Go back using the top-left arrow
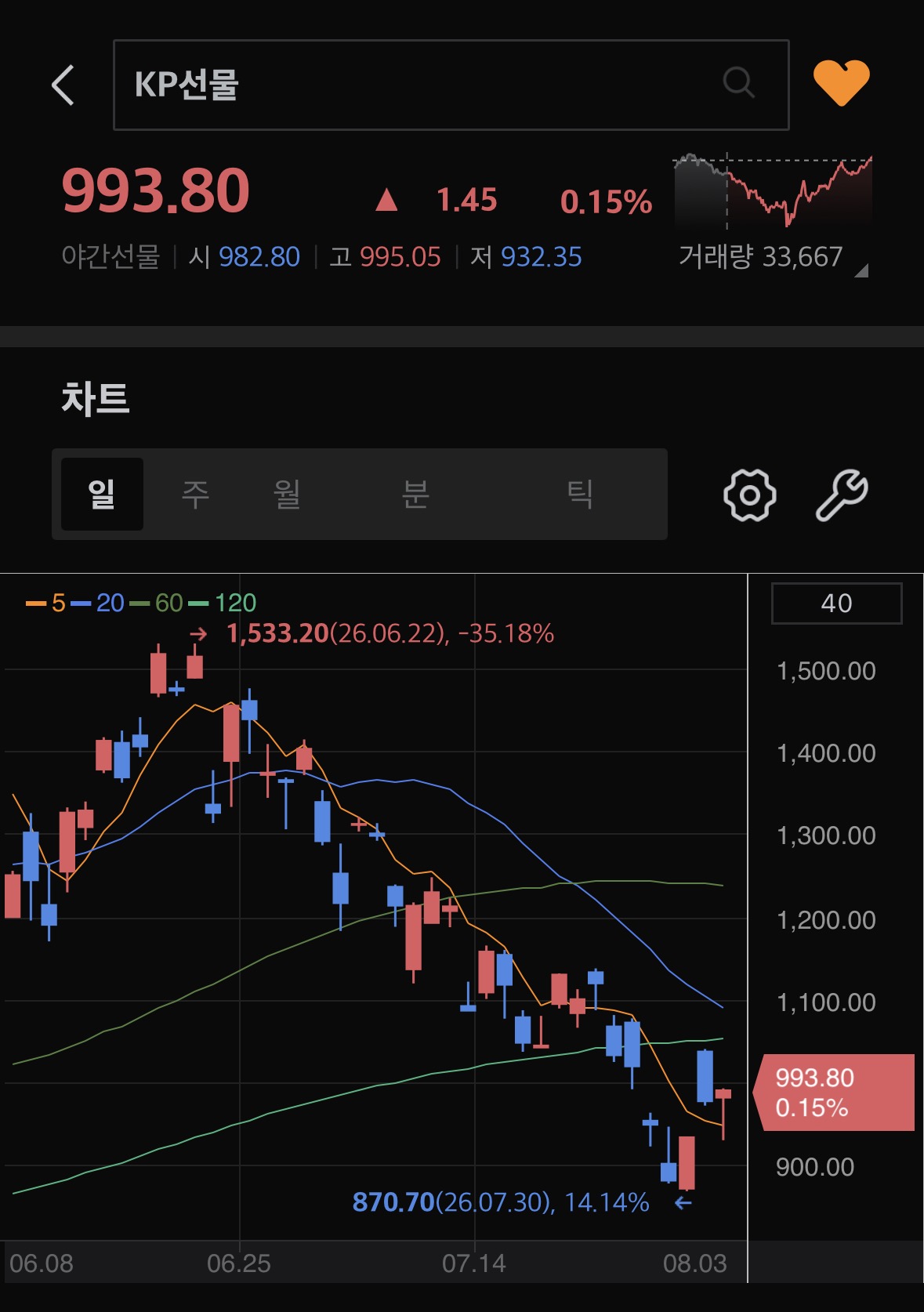Viewport: 924px width, 1312px height. 63,85
